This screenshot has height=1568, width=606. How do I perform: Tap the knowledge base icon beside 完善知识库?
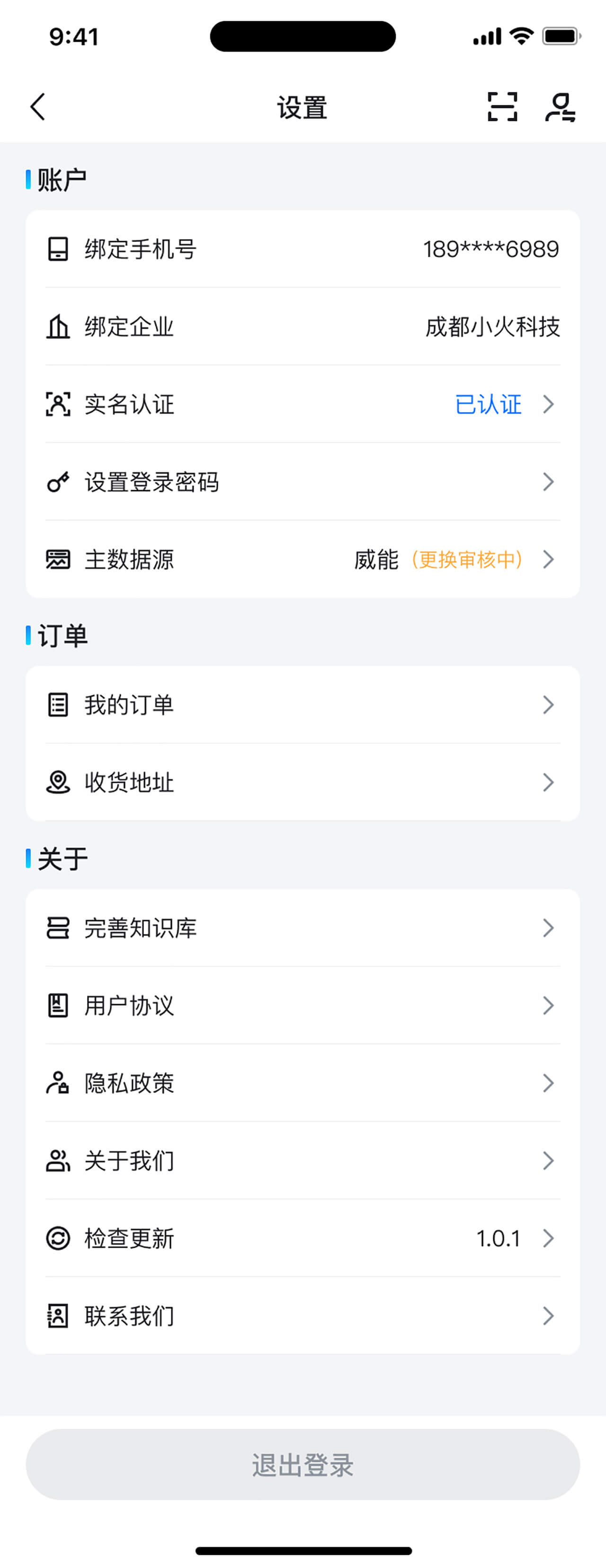point(58,927)
